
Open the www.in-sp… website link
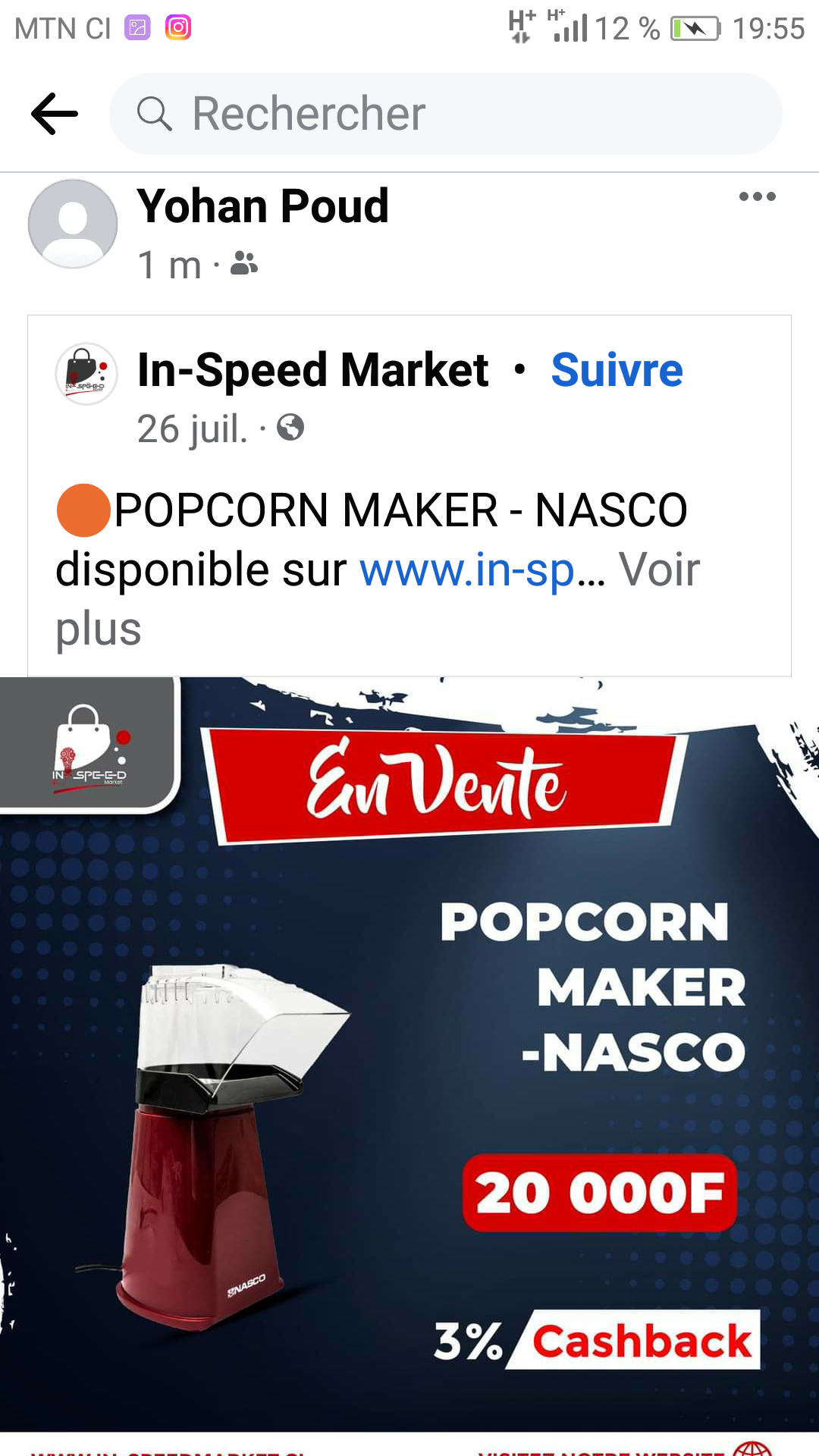(466, 570)
